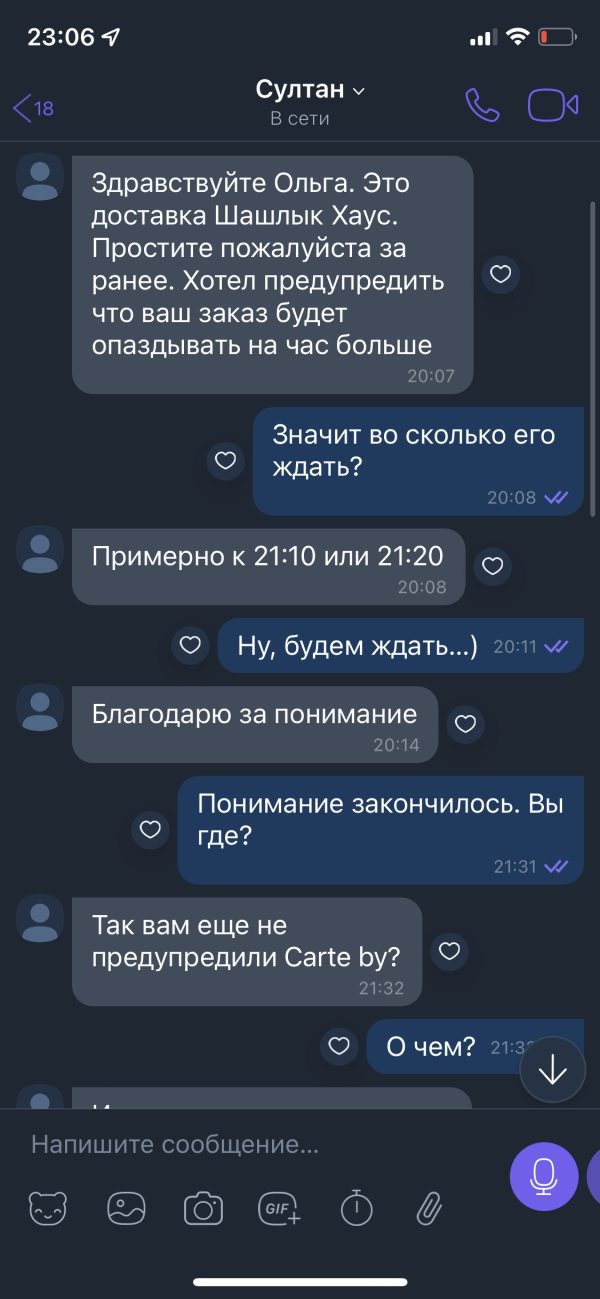Like the message "Понимание закончилось. Вы где?"
This screenshot has width=600, height=1299.
click(x=151, y=829)
